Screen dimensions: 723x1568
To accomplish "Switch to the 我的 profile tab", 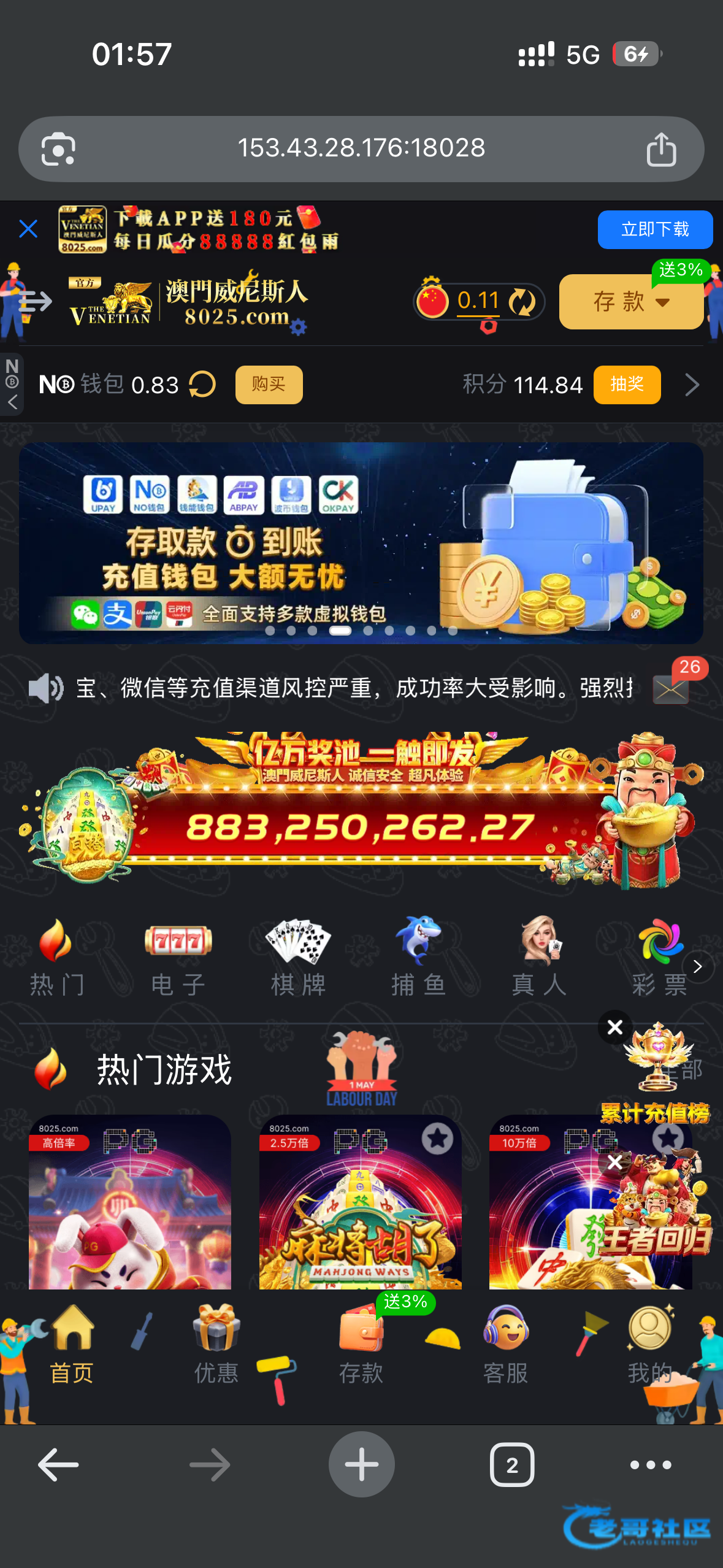I will [650, 1343].
